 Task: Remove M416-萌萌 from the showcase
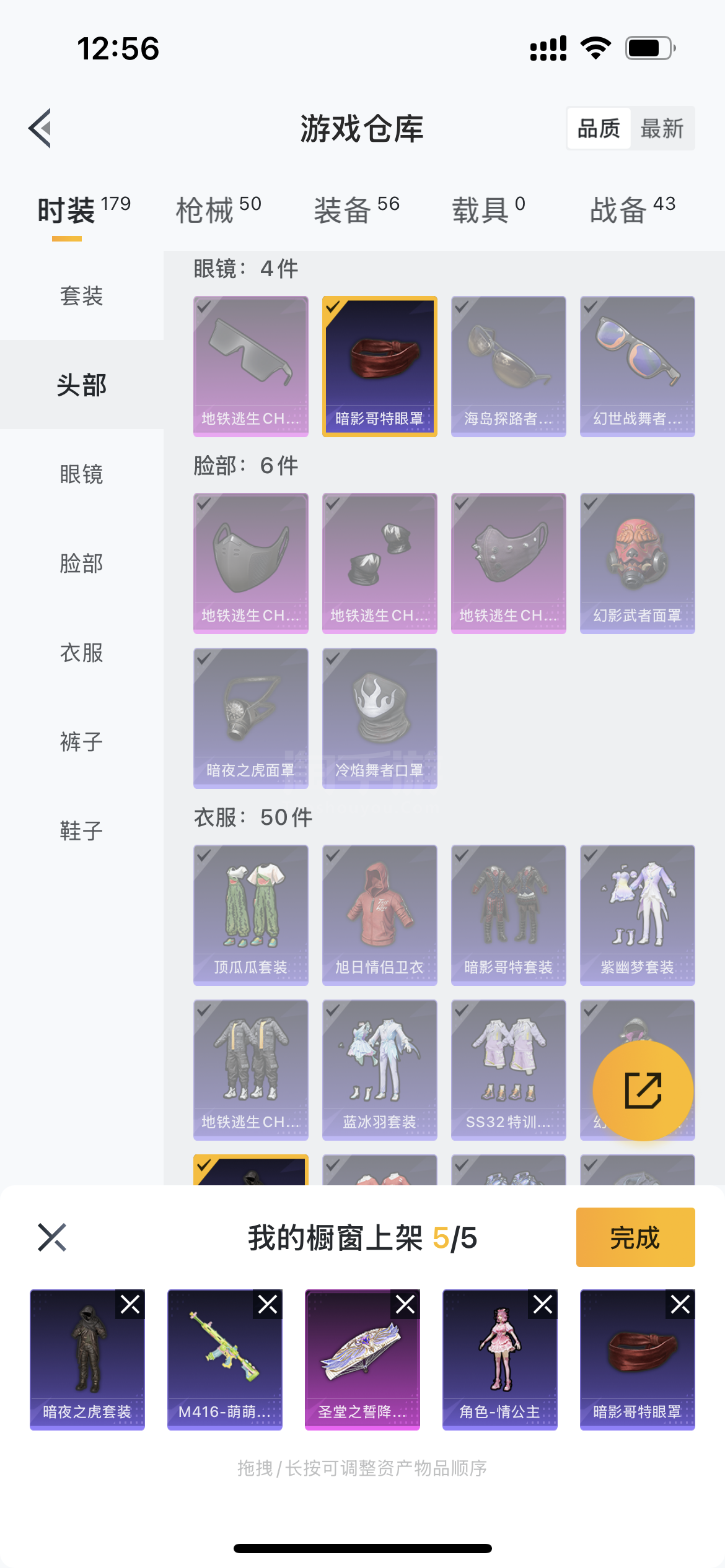[268, 1305]
